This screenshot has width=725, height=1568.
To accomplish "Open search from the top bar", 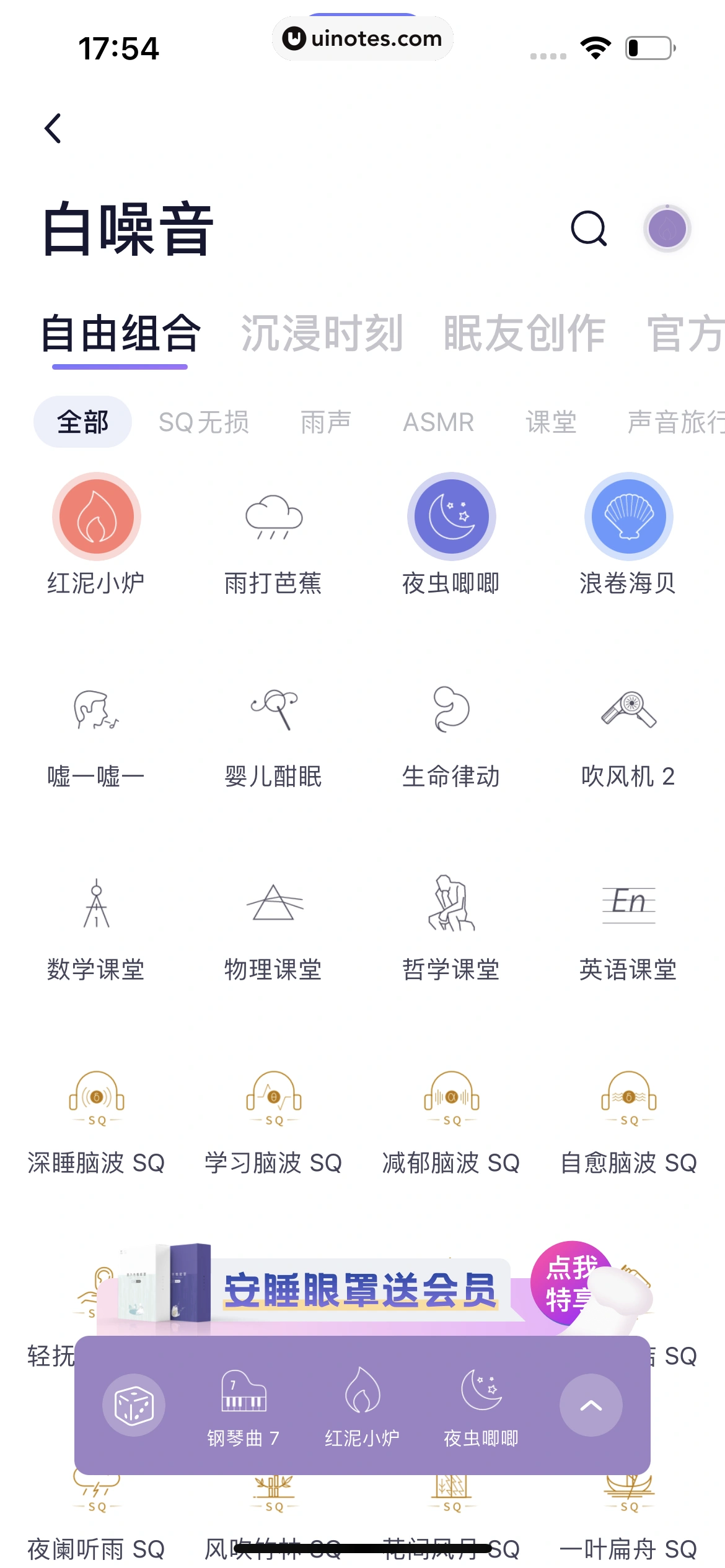I will (589, 229).
